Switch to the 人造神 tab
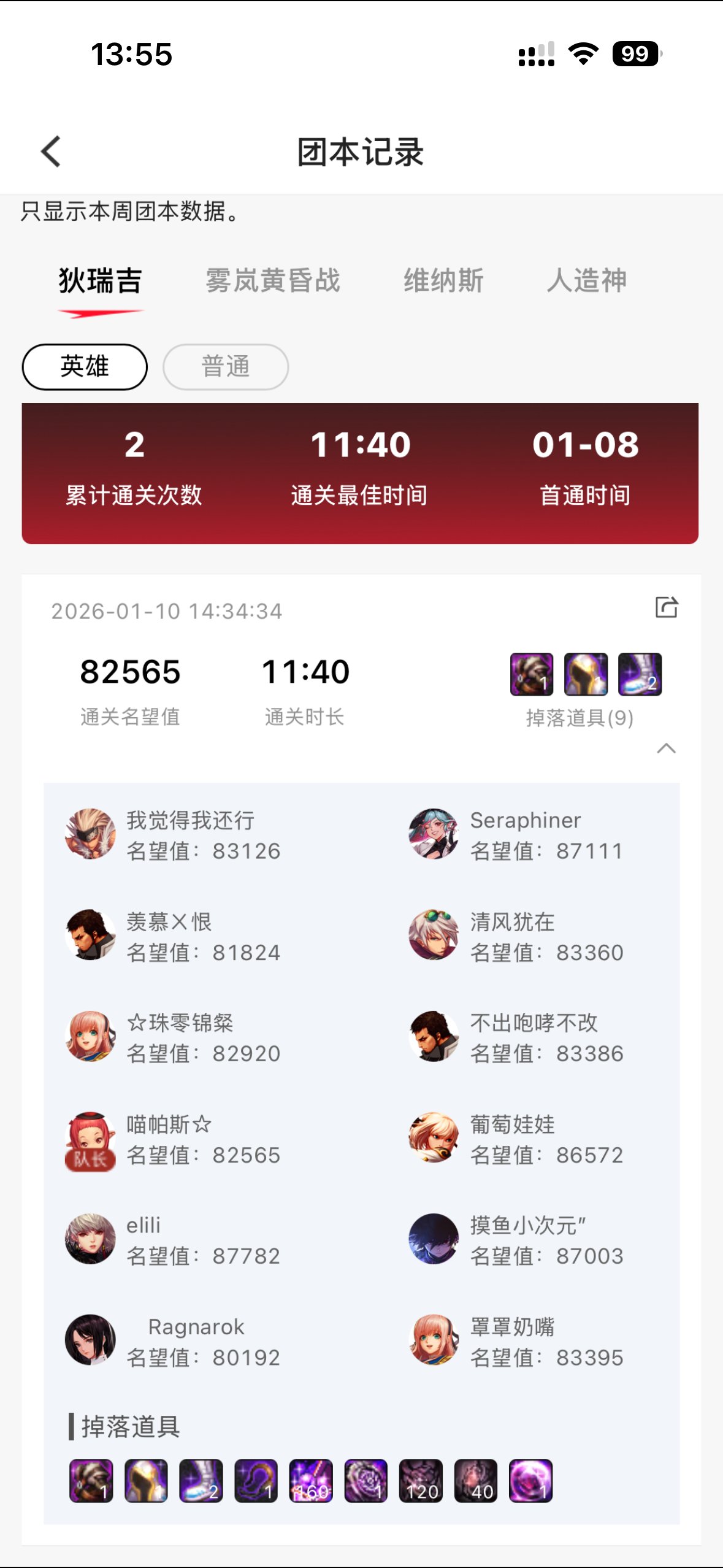This screenshot has width=723, height=1568. (586, 281)
